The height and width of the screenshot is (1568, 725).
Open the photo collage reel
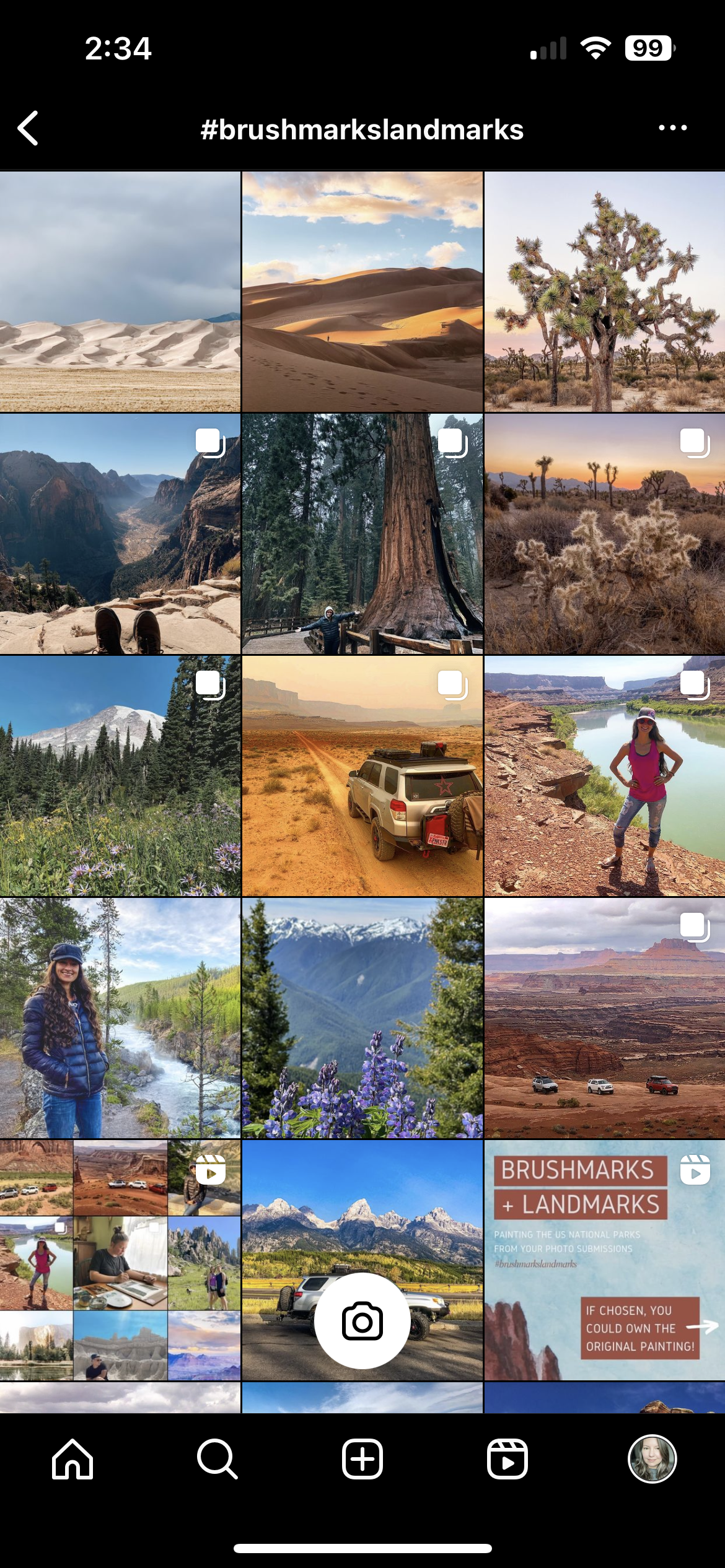(120, 1260)
